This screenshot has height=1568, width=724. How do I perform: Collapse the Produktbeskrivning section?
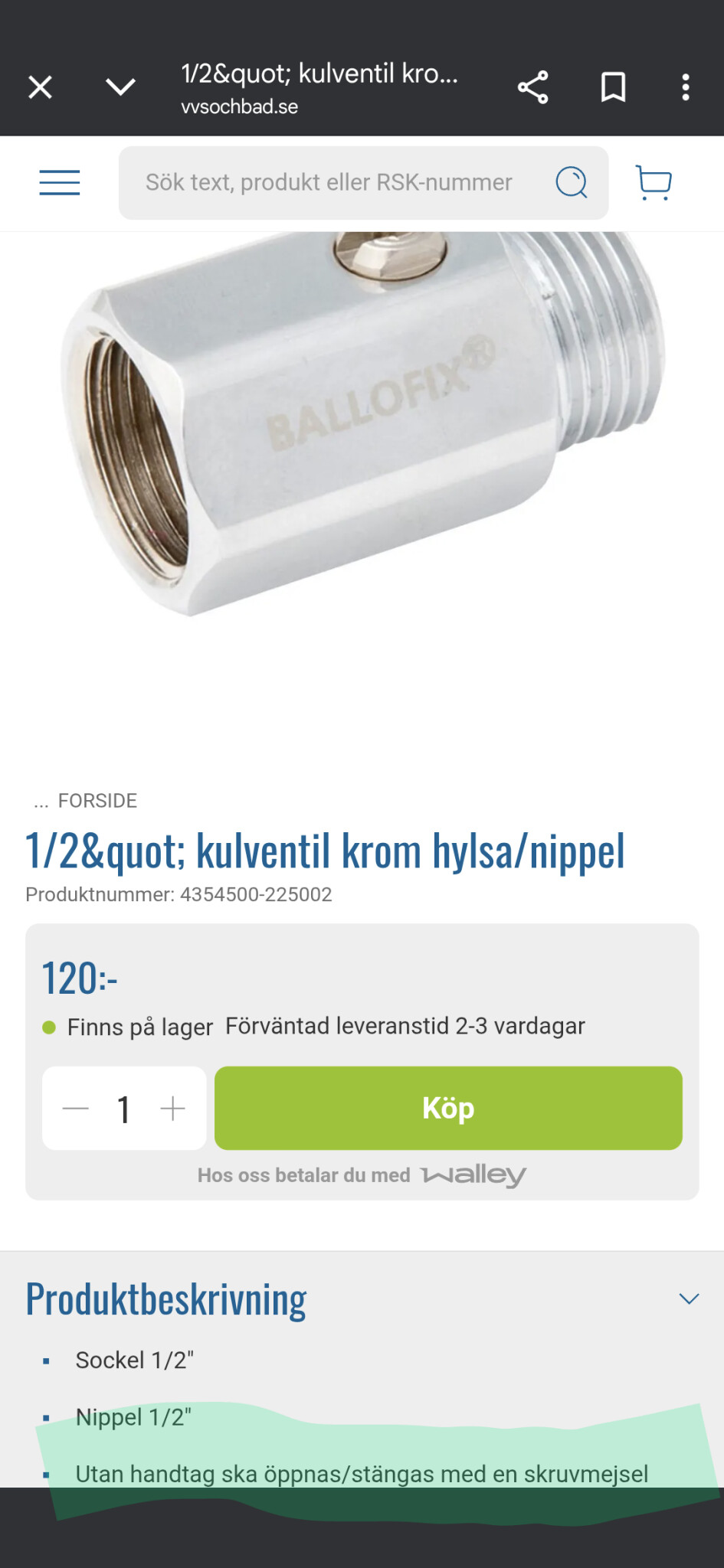pos(689,1298)
